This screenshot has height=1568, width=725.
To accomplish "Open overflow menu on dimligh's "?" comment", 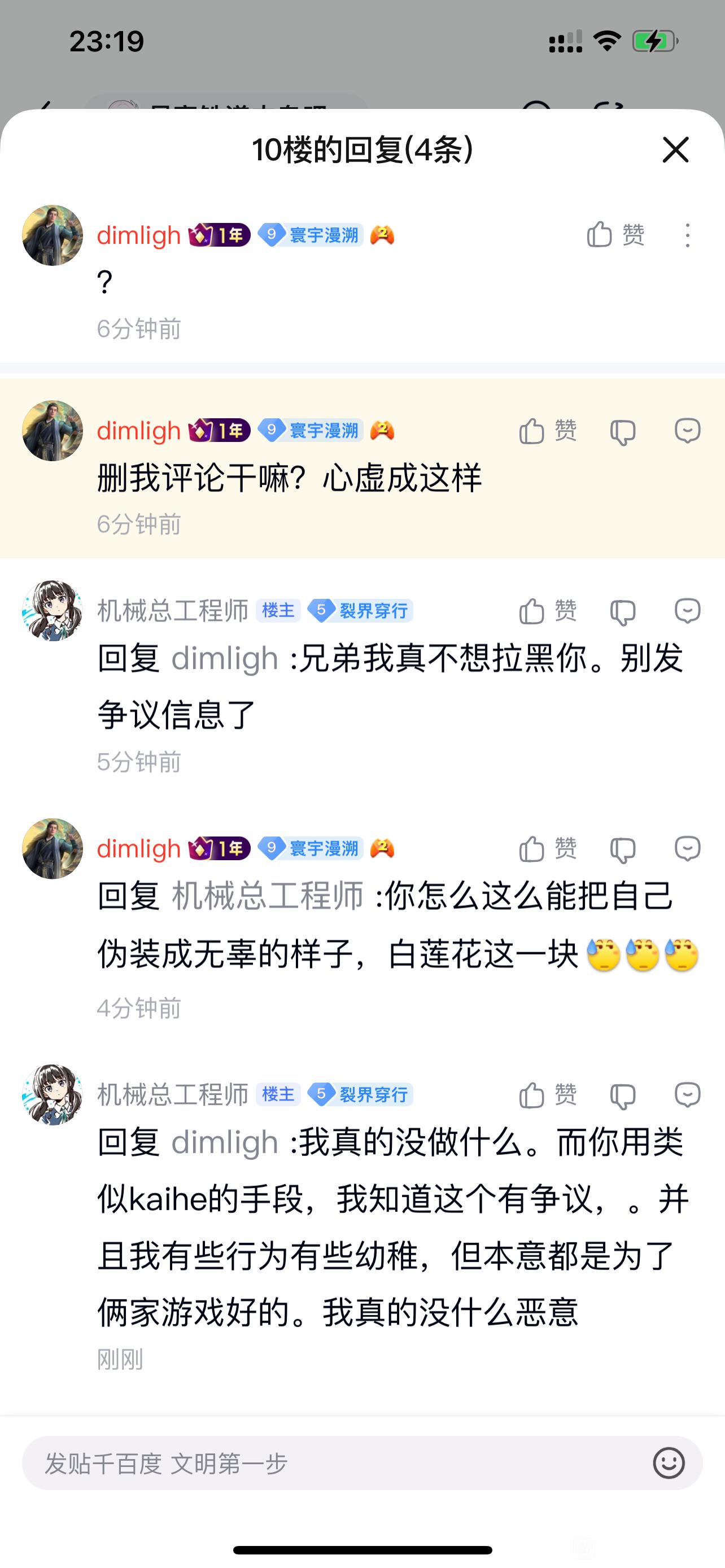I will 687,235.
